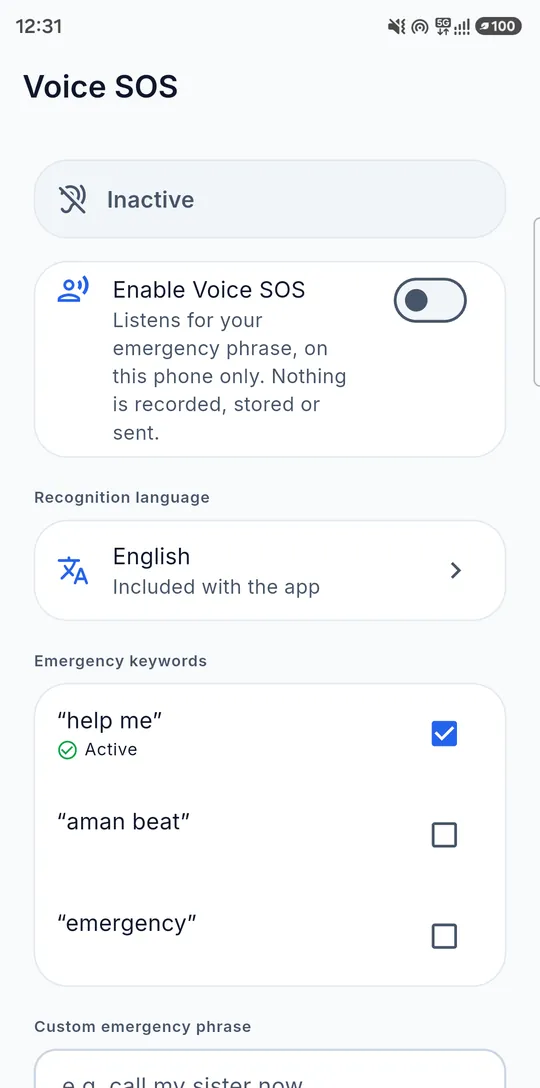Check the "aman beat" keyword box

tap(444, 835)
